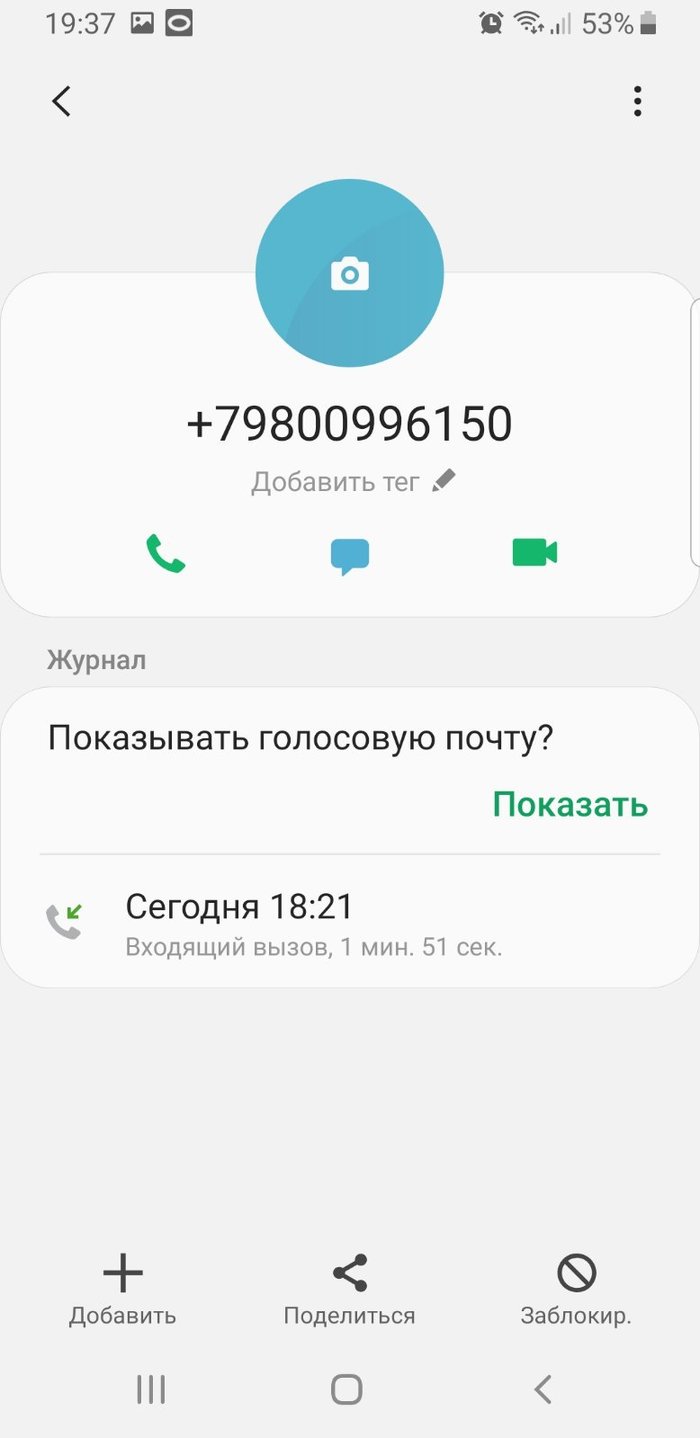The image size is (700, 1438).
Task: Tap Добавить тег to add a tag
Action: click(x=352, y=482)
